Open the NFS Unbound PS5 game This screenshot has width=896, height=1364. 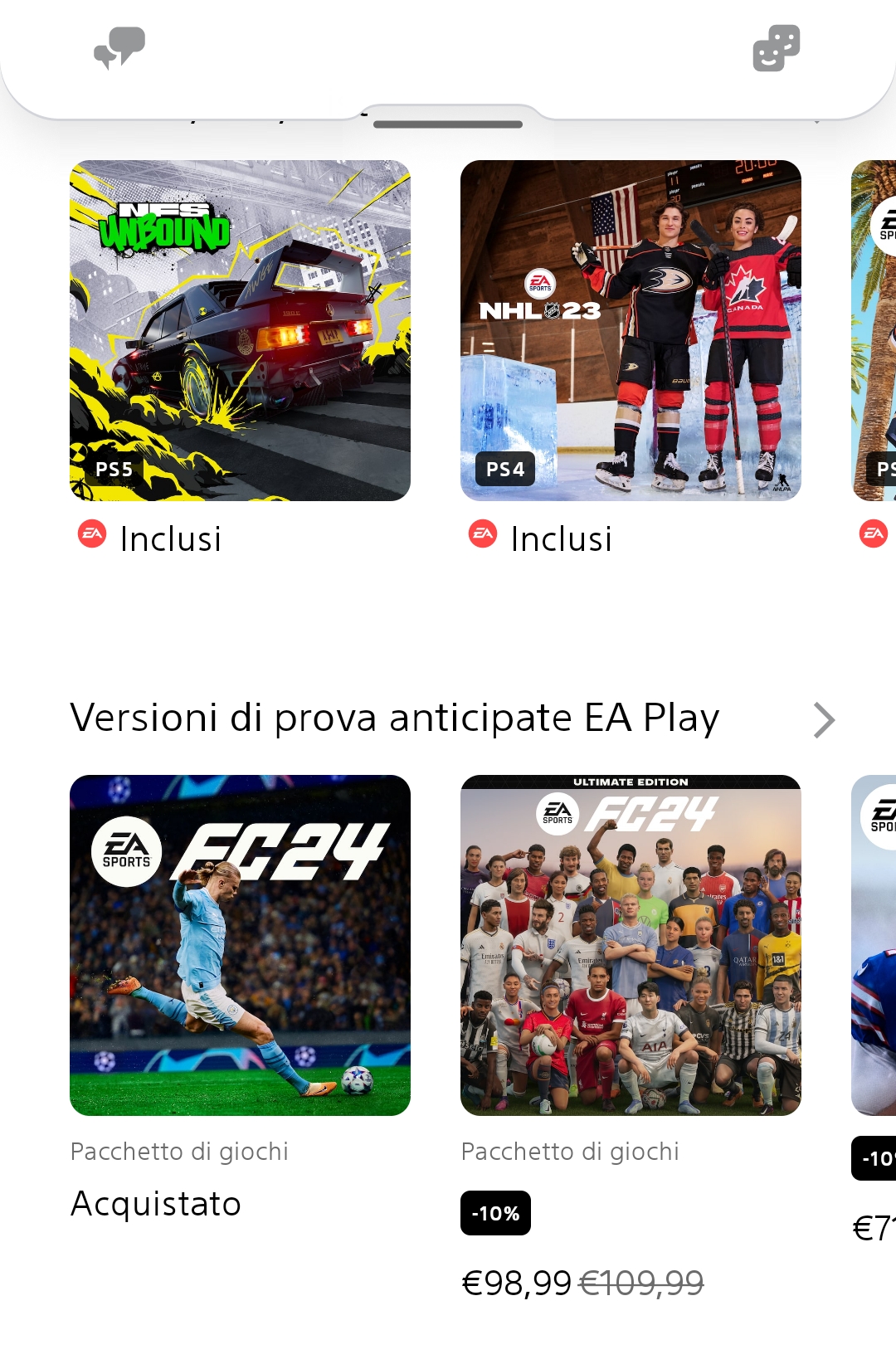[240, 330]
